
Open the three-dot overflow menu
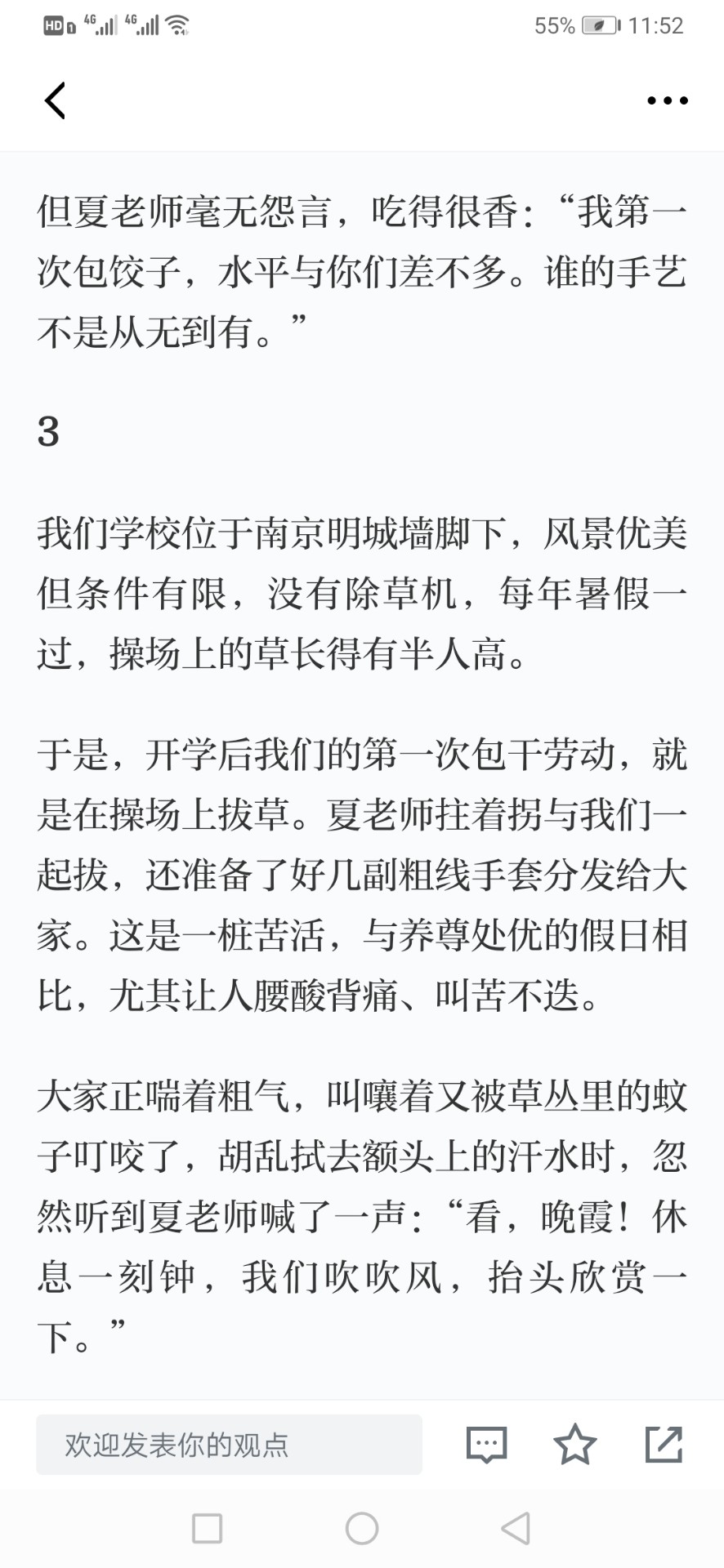tap(668, 101)
